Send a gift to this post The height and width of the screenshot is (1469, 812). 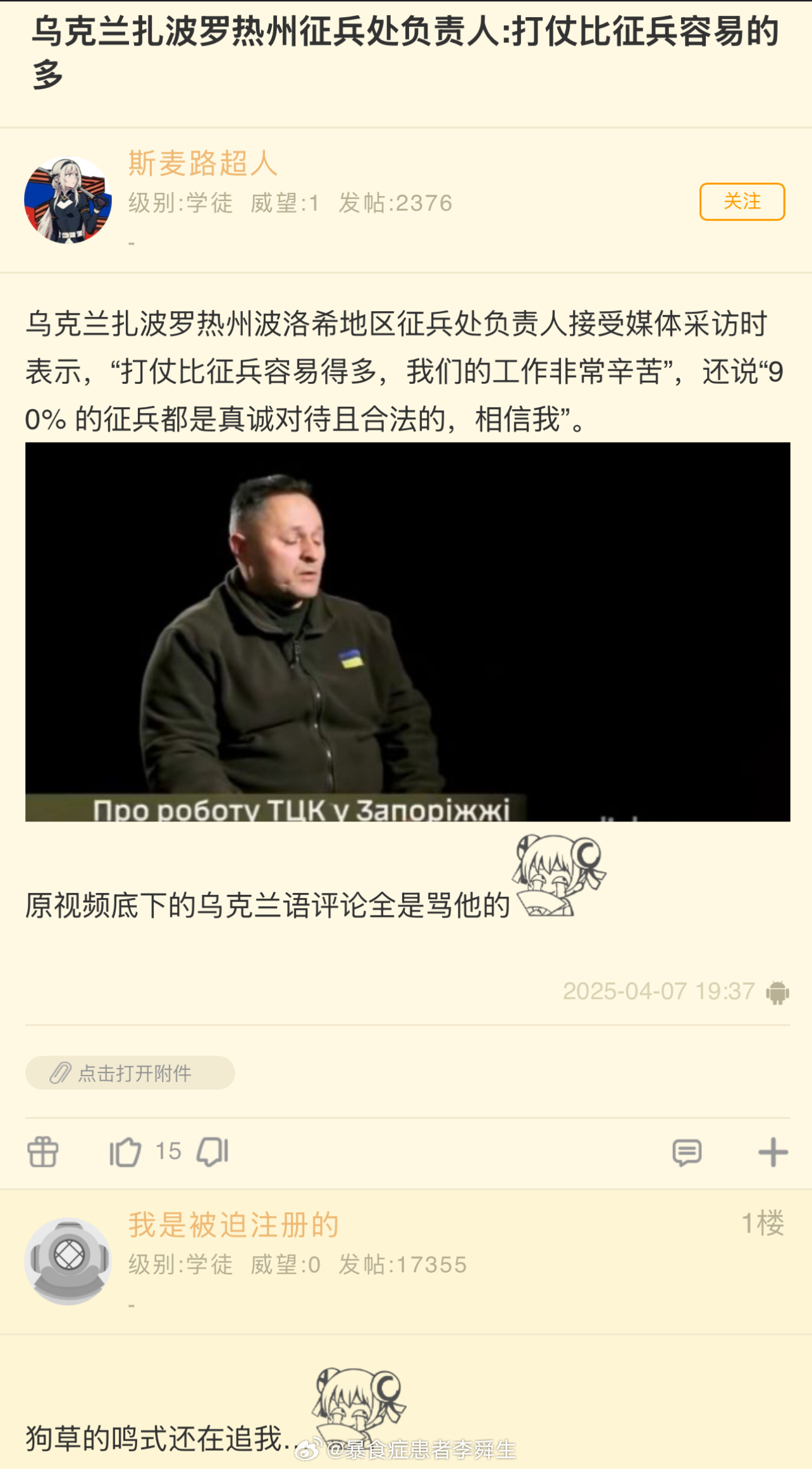coord(43,1152)
